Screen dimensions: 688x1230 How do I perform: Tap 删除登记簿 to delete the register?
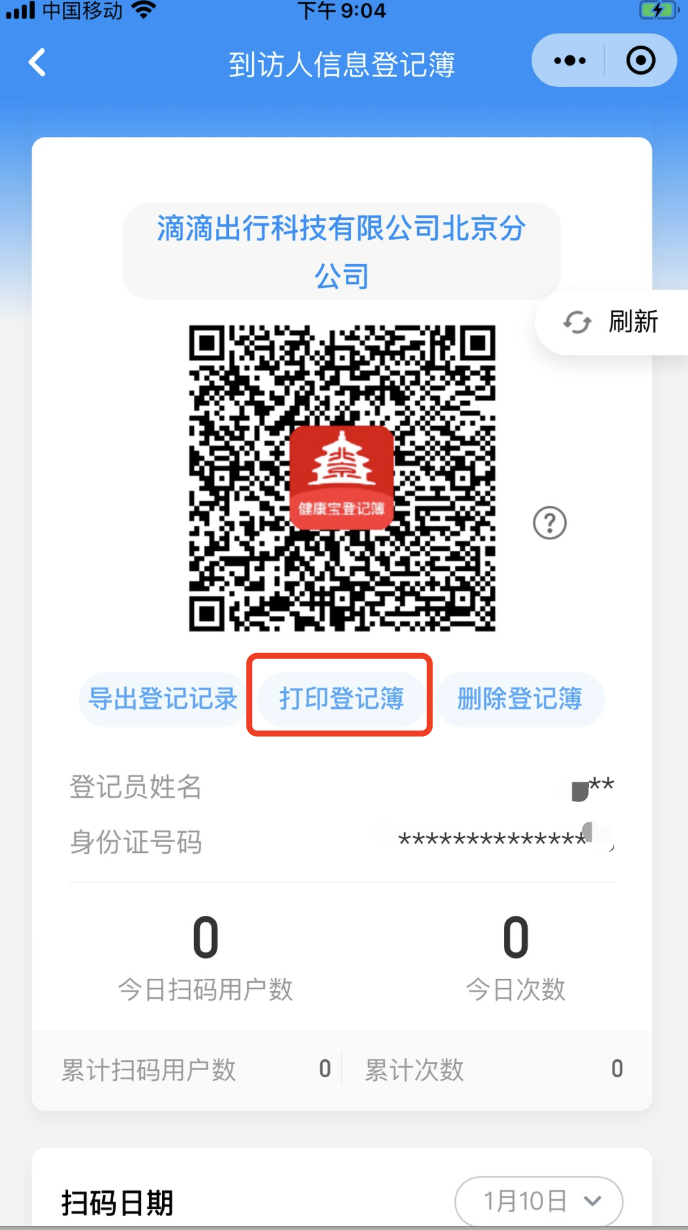click(x=519, y=698)
